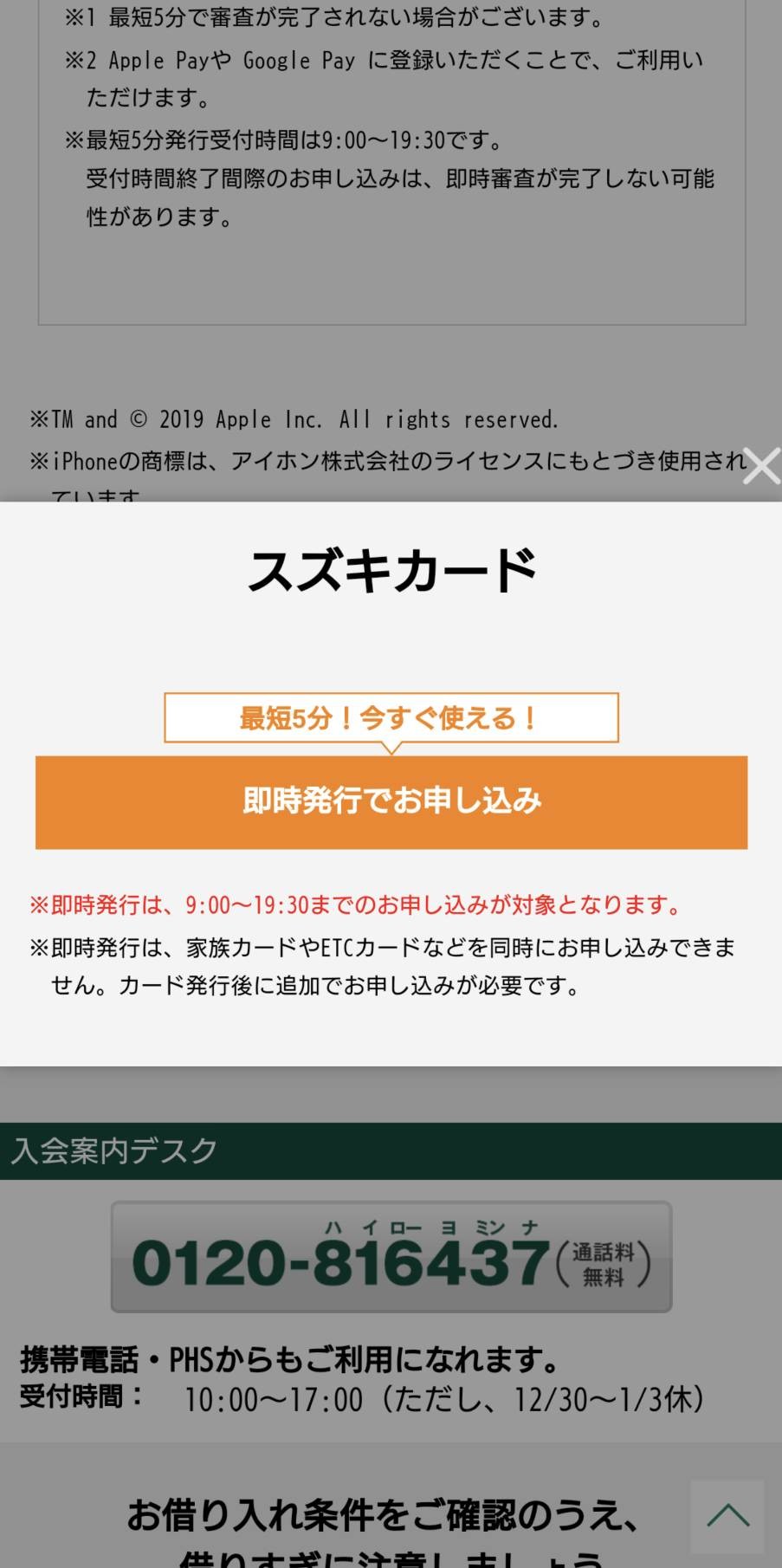Close the スズキカード popup
This screenshot has height=1568, width=782.
(762, 467)
